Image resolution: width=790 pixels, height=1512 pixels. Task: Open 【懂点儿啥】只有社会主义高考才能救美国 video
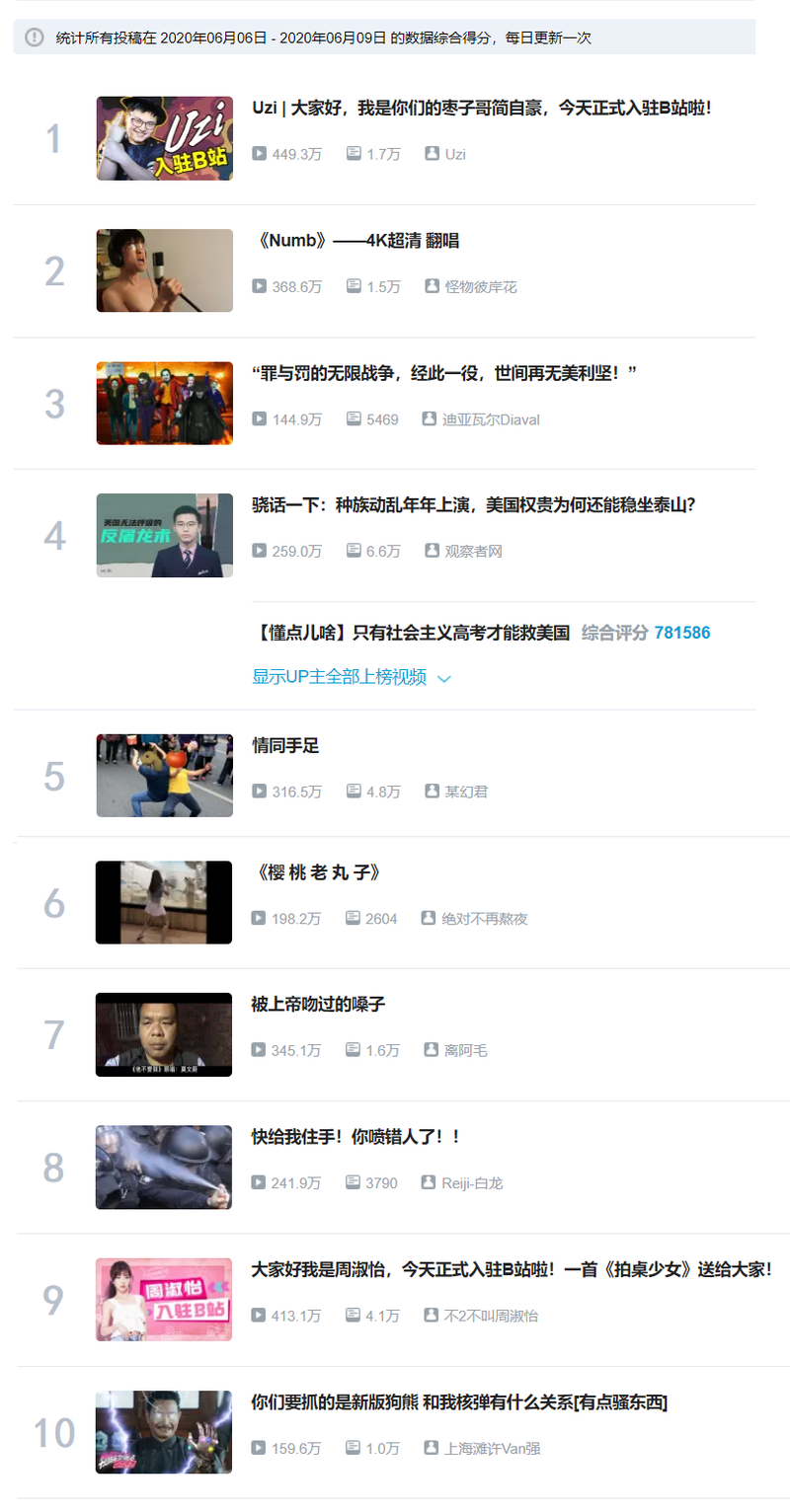click(x=412, y=633)
